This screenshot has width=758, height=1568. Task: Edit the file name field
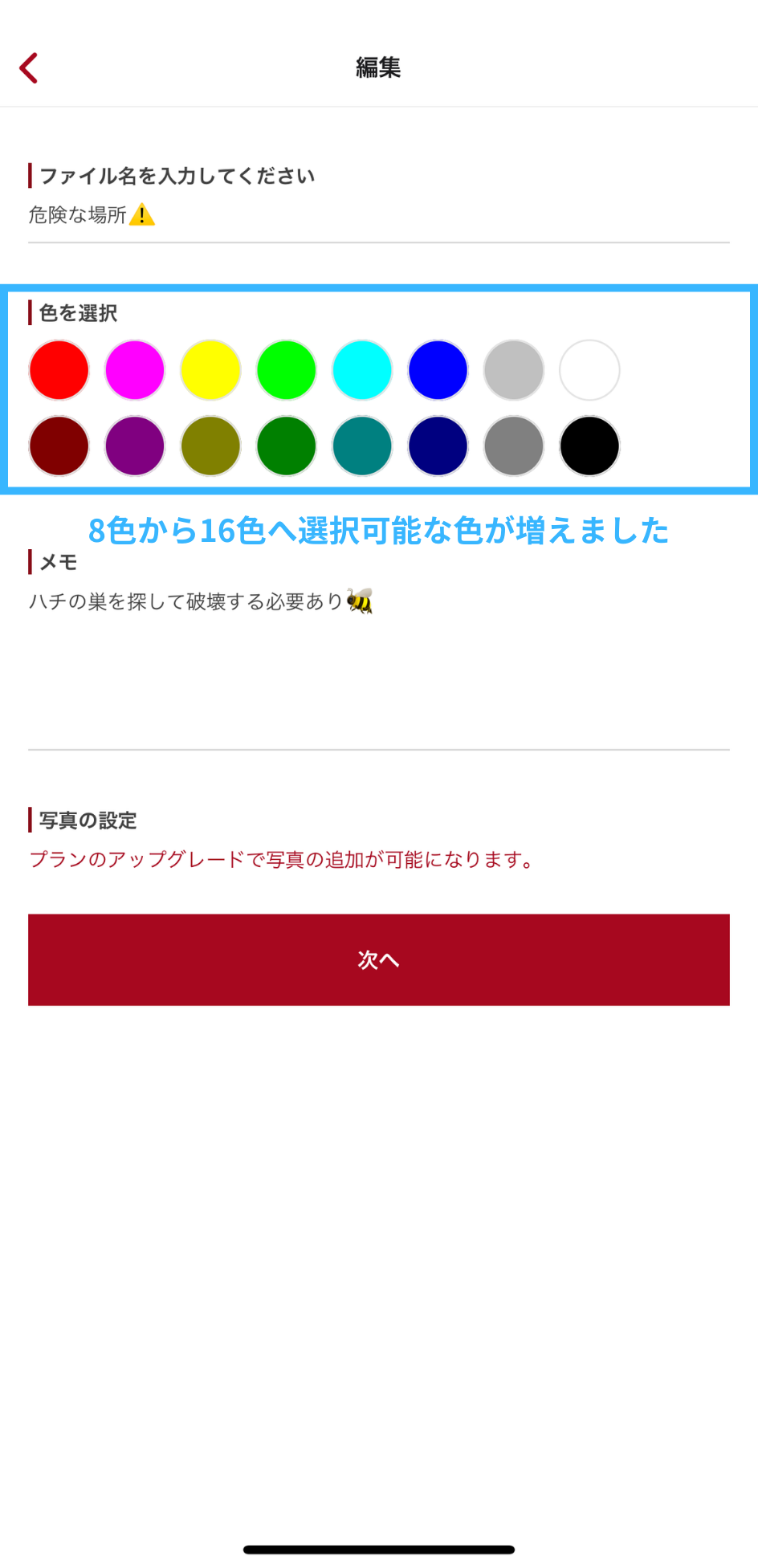pos(377,215)
